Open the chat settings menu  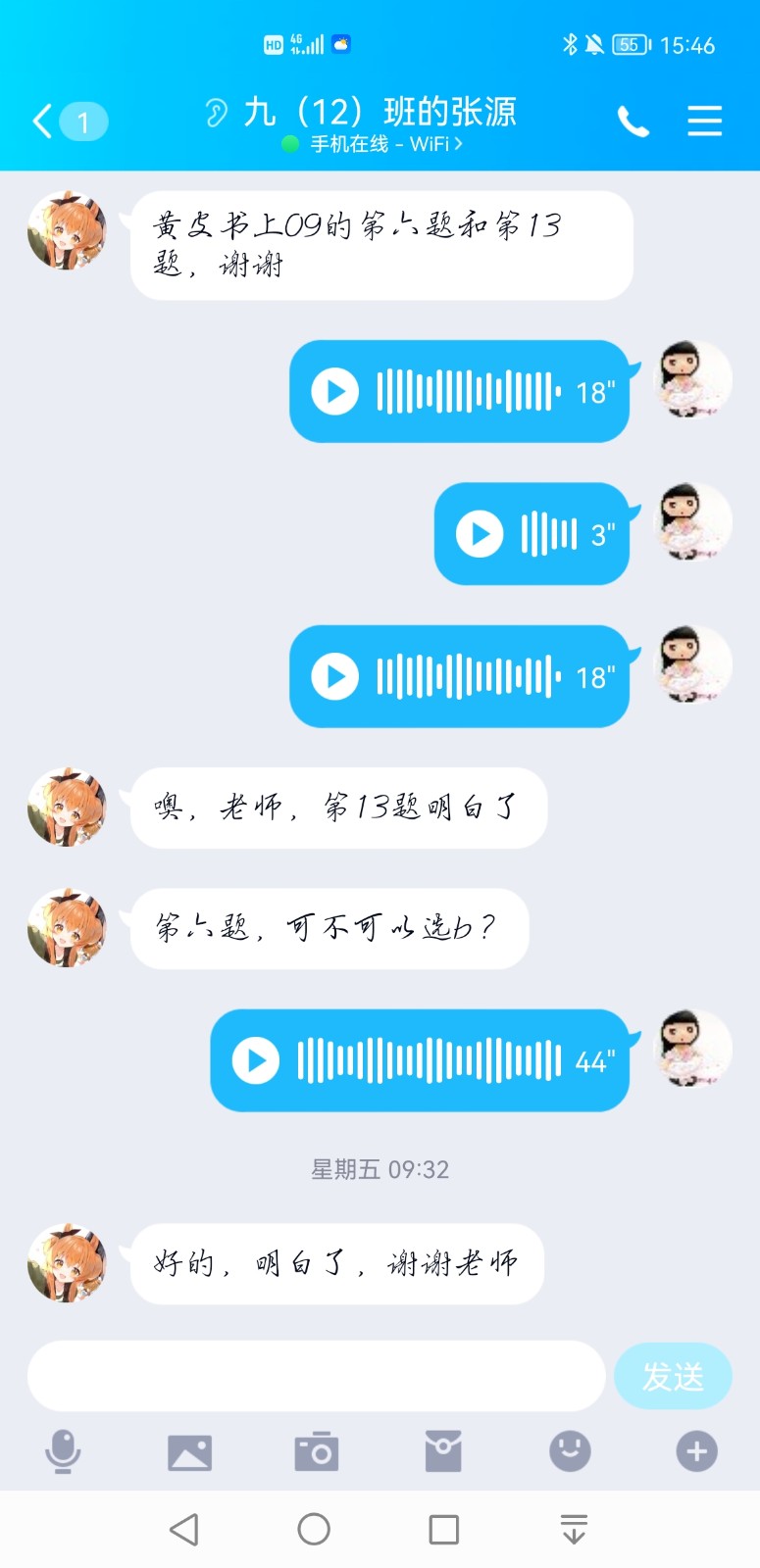704,122
